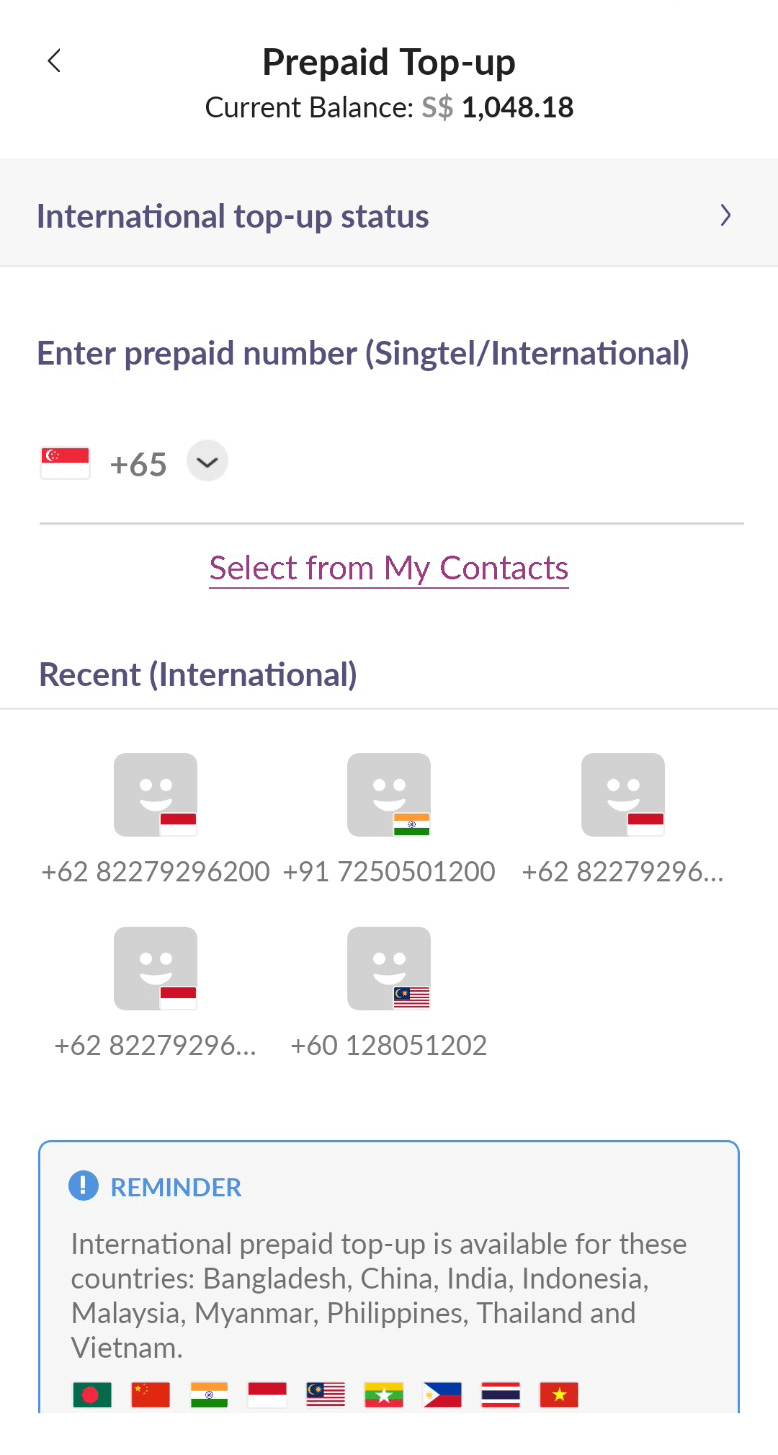Screen dimensions: 778x1455
Task: Tap the Select from My Contacts link
Action: [389, 568]
